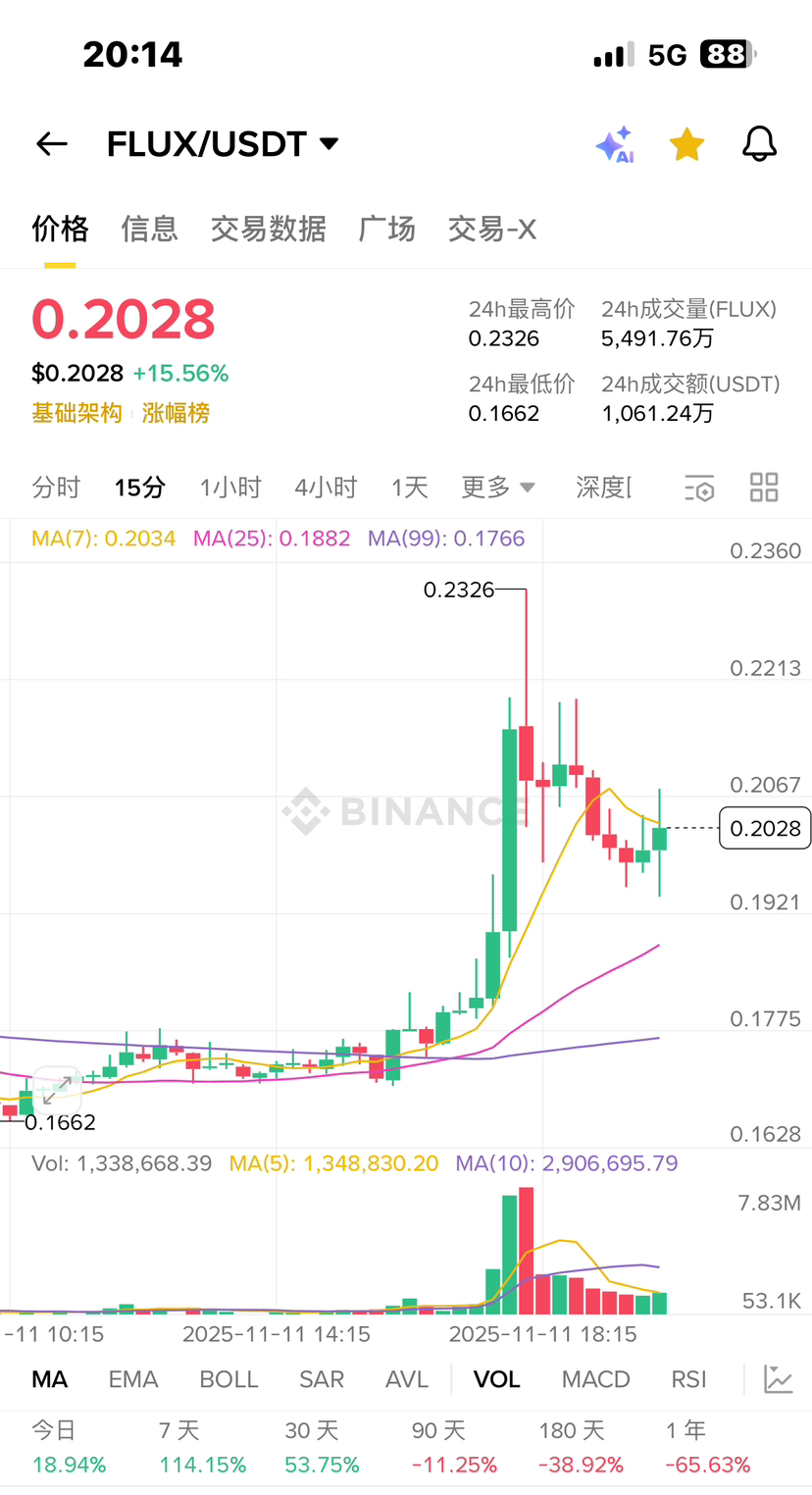
Task: Open the 广场 tab
Action: pyautogui.click(x=386, y=229)
